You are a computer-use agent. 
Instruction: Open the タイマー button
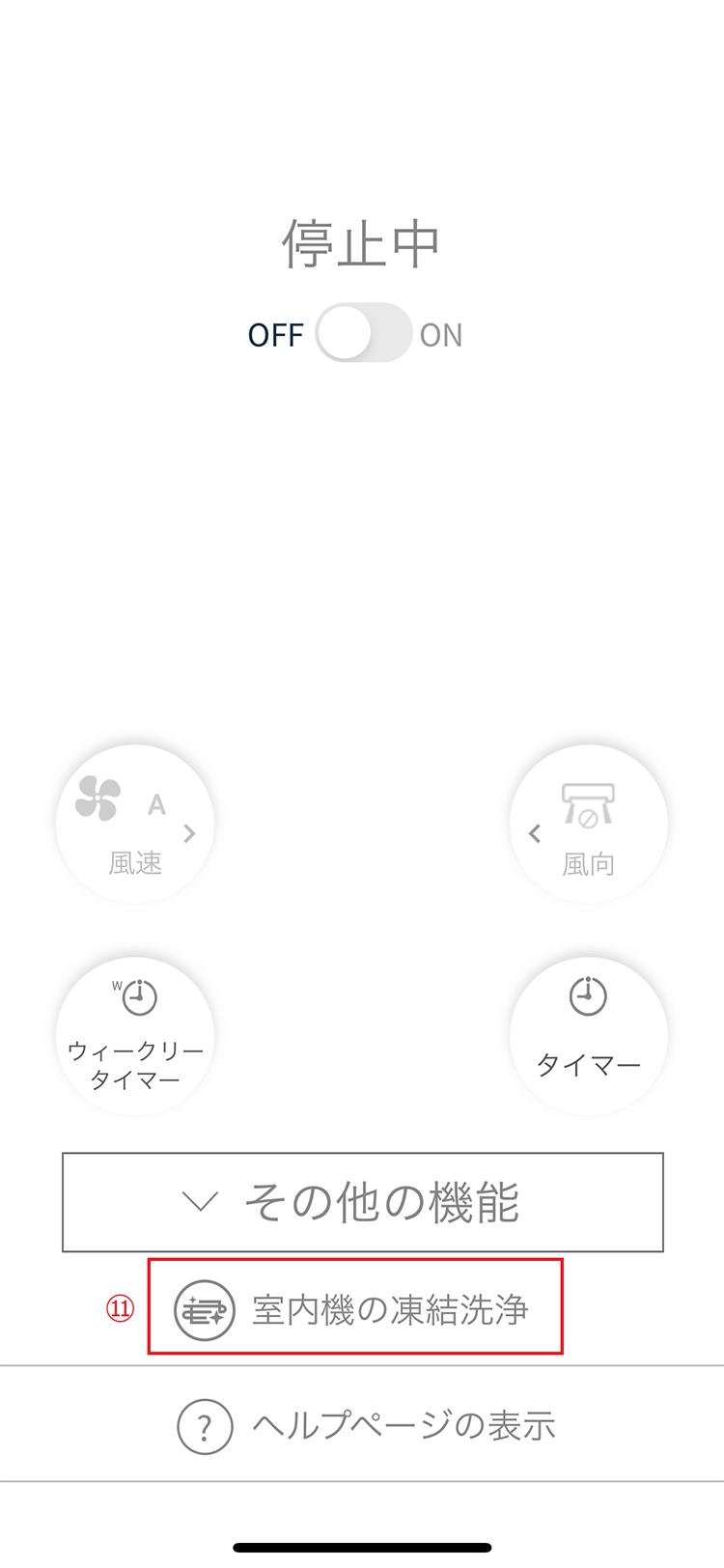[588, 1036]
